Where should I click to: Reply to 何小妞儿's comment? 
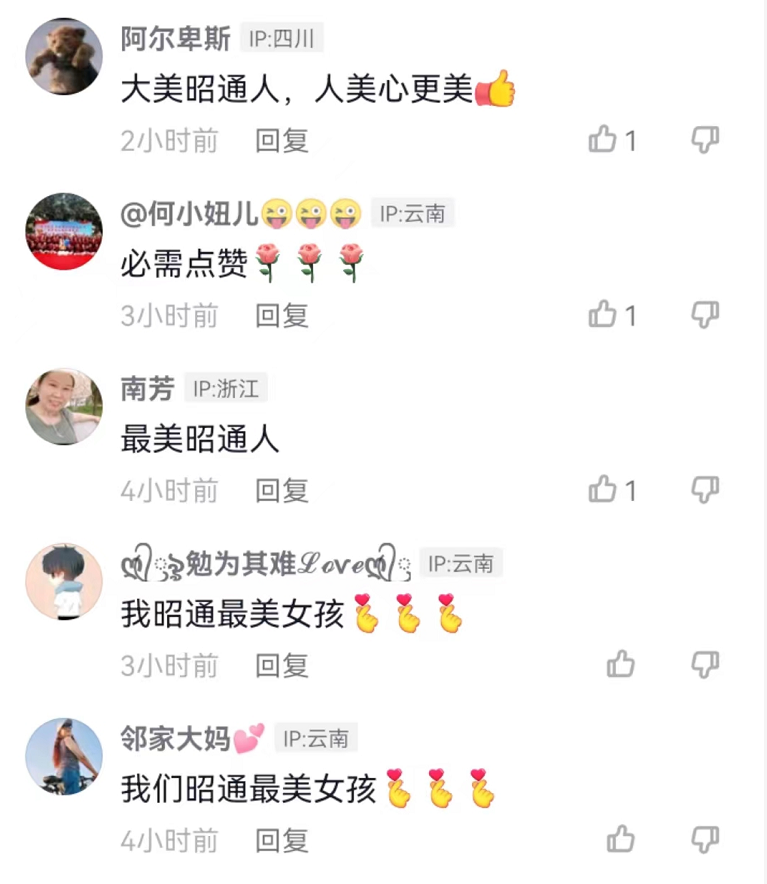tap(282, 316)
